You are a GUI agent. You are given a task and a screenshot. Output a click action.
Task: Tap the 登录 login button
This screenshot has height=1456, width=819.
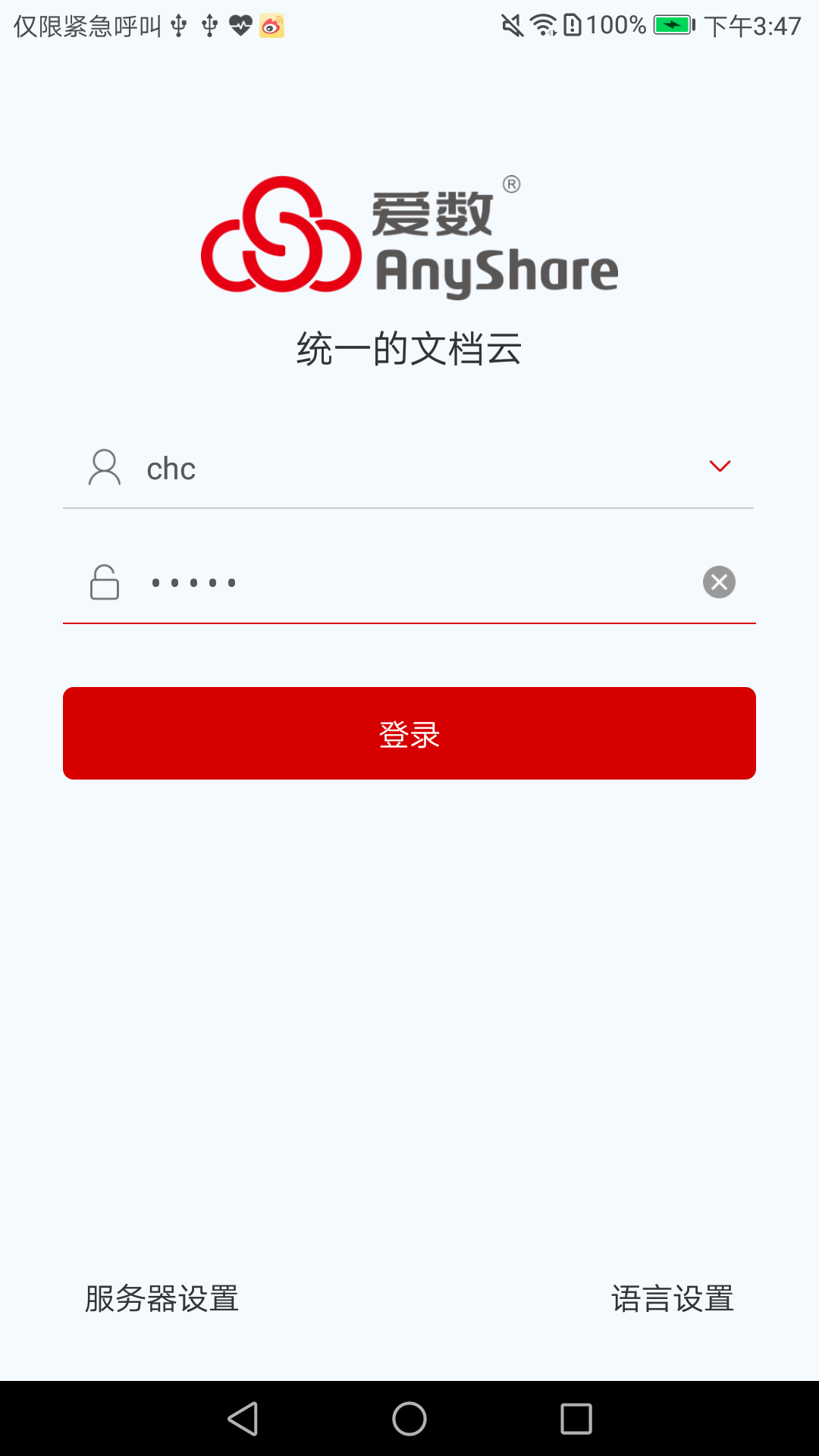coord(409,733)
